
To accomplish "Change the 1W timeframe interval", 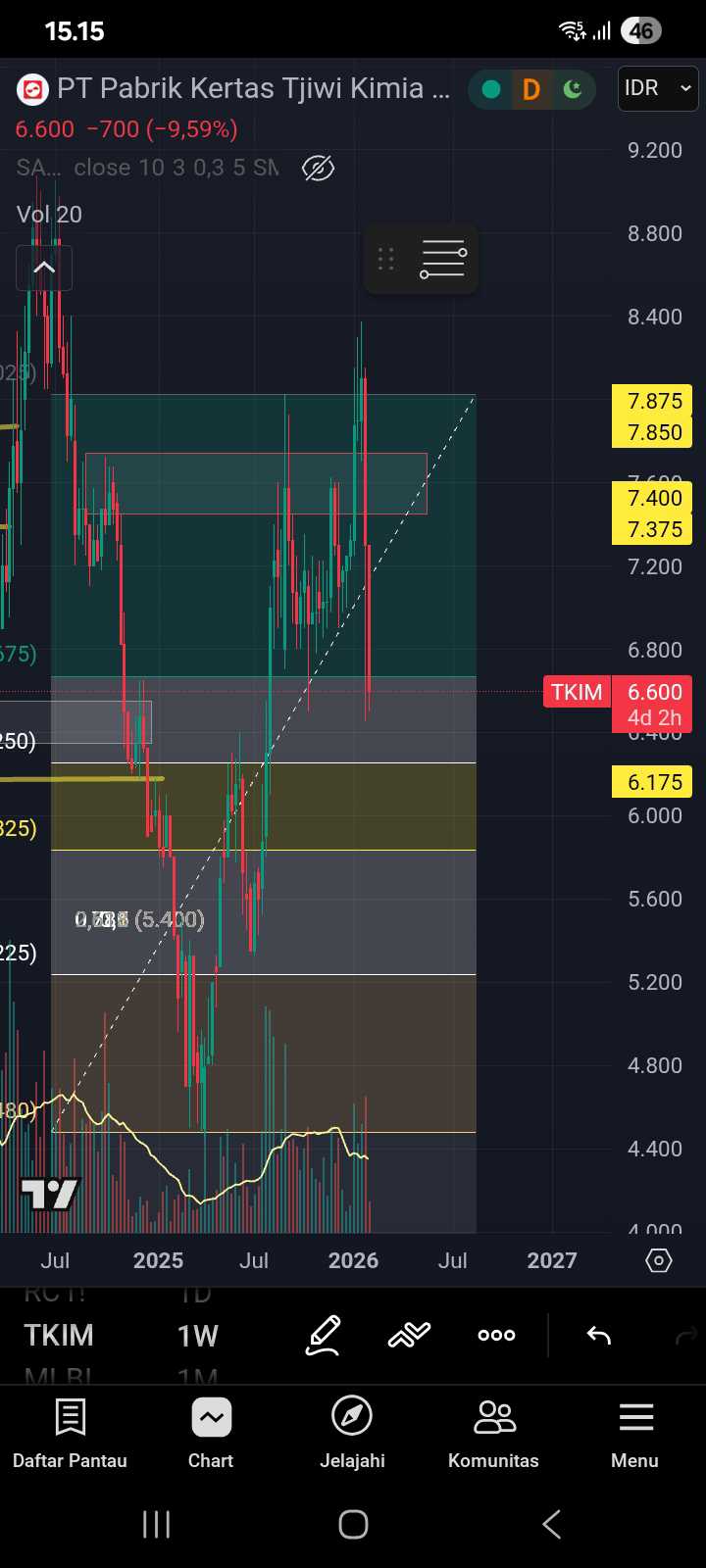I will click(197, 1335).
